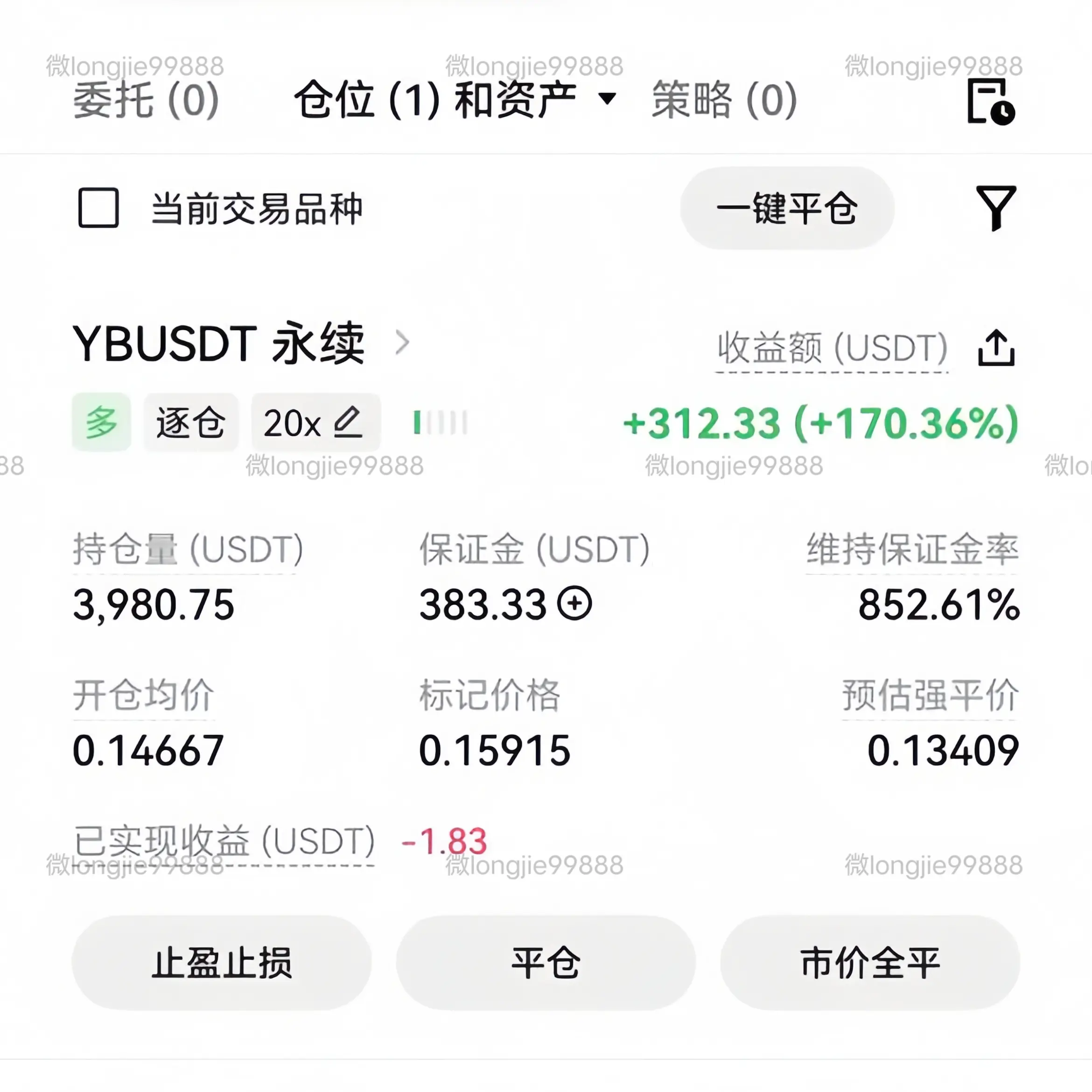The image size is (1092, 1092).
Task: Expand the 仓位 (1) 和资产 dropdown
Action: click(x=607, y=99)
